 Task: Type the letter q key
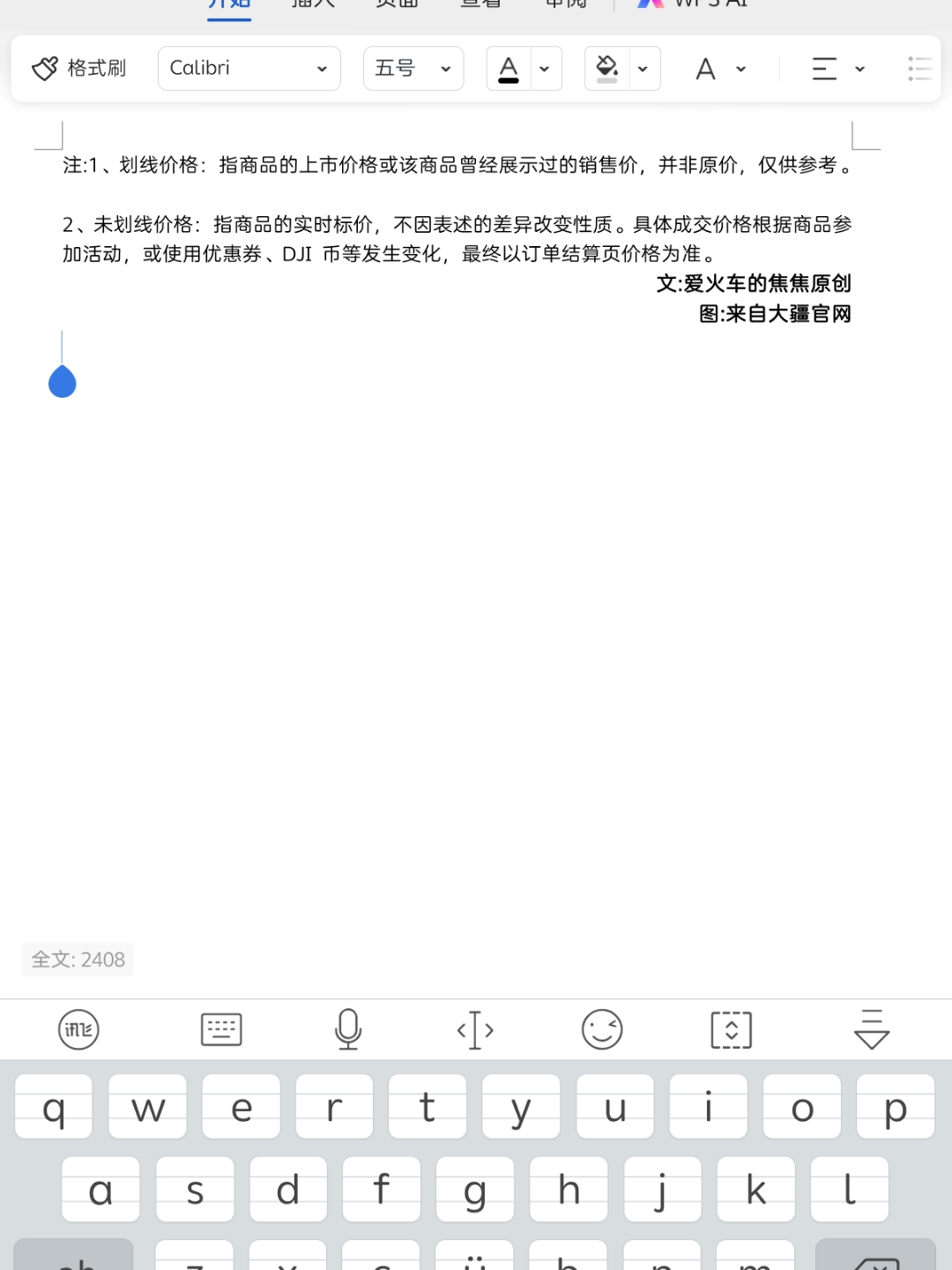click(54, 1107)
